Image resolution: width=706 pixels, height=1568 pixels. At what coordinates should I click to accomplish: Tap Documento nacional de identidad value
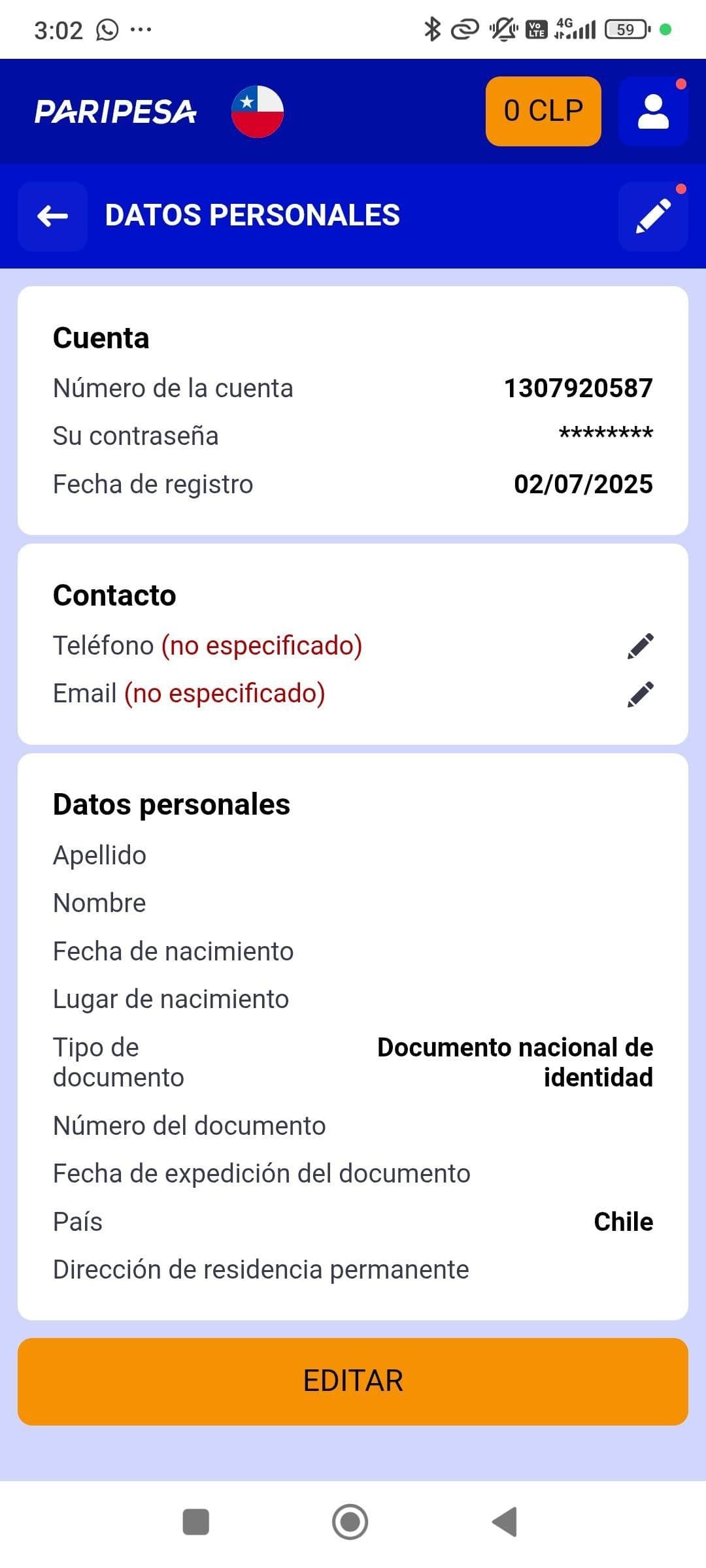coord(514,1062)
